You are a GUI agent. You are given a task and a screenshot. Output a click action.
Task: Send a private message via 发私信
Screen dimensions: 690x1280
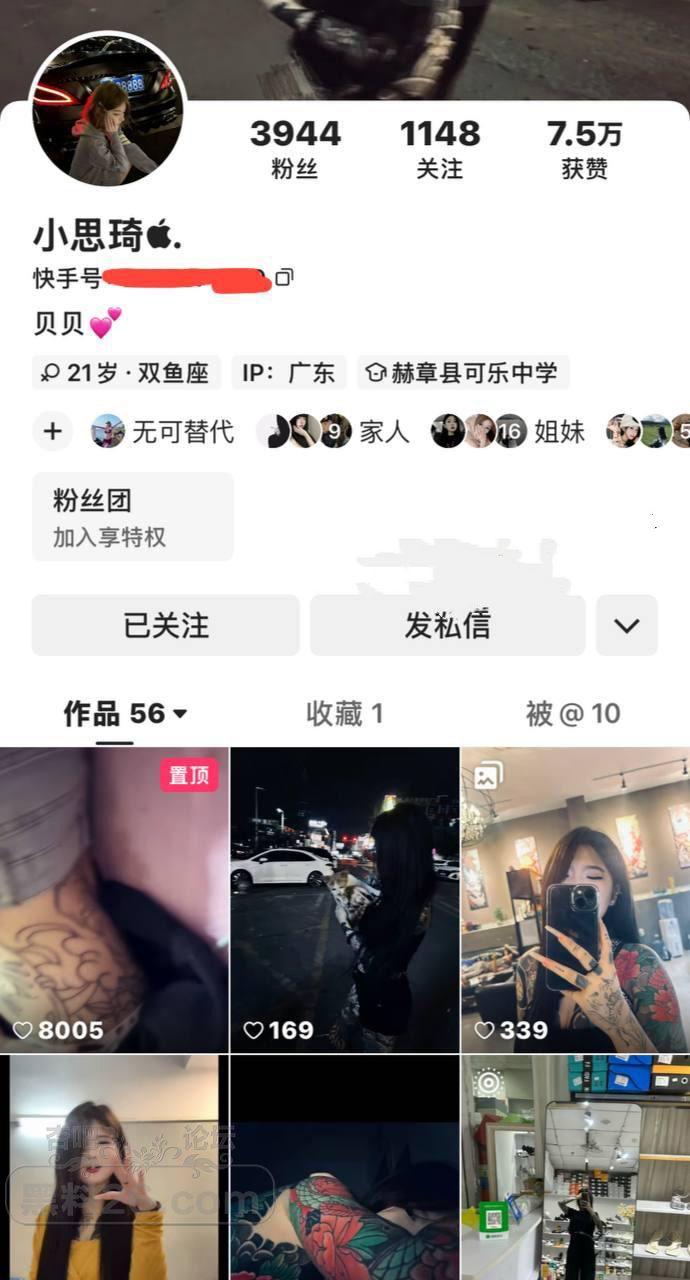[447, 626]
